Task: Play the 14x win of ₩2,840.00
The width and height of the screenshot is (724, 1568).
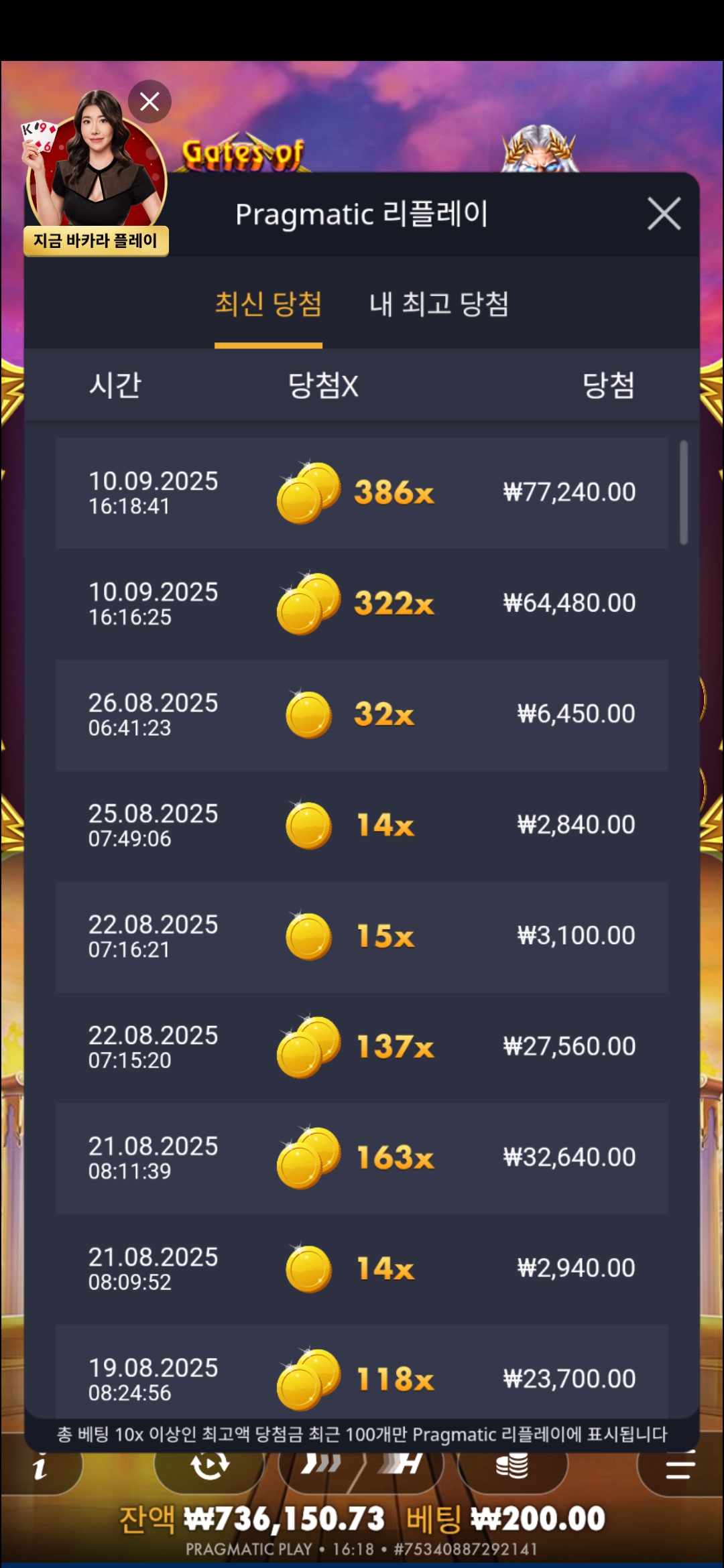Action: [x=361, y=825]
